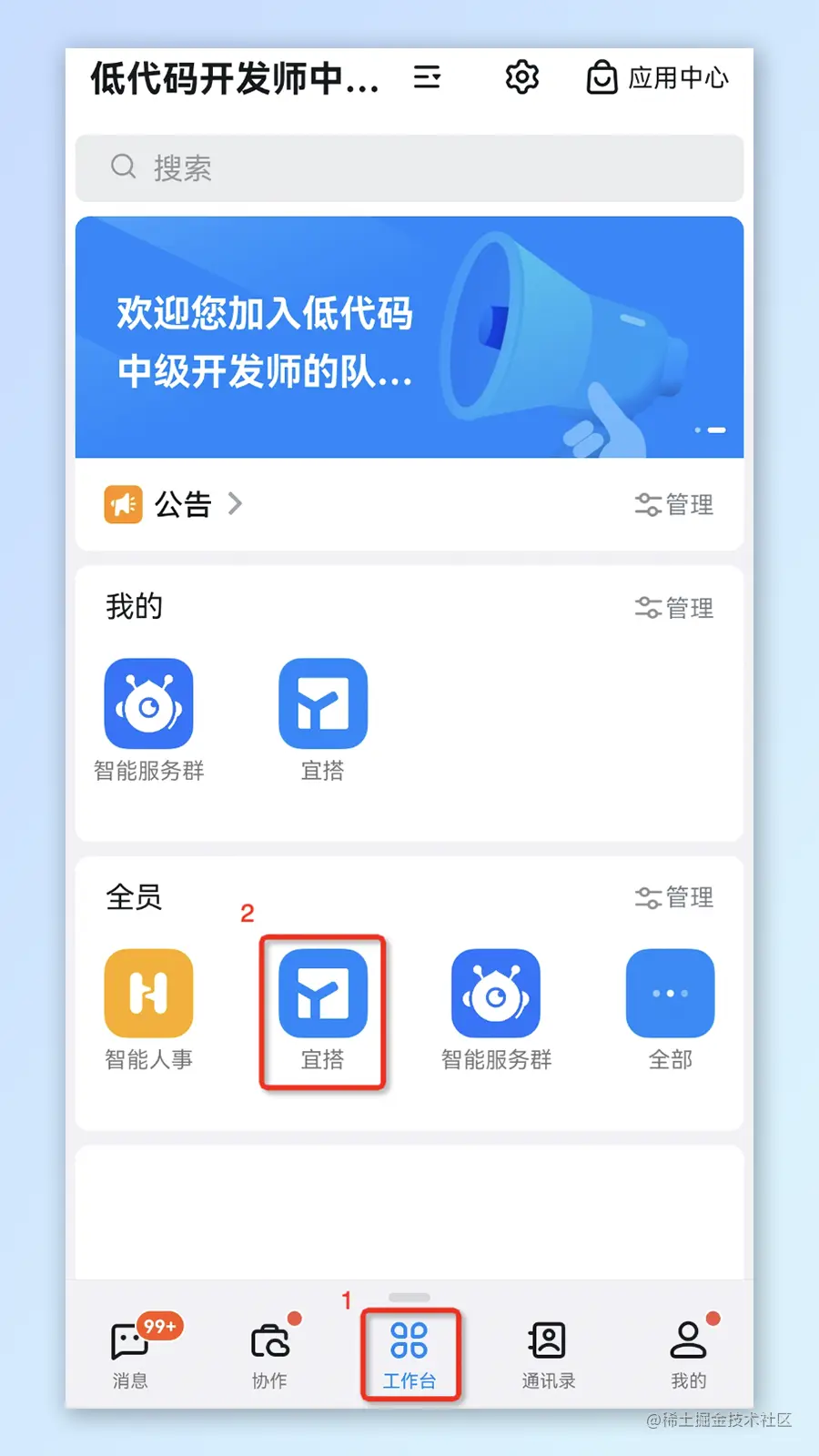Tap 管理 beside 公告

[x=674, y=505]
